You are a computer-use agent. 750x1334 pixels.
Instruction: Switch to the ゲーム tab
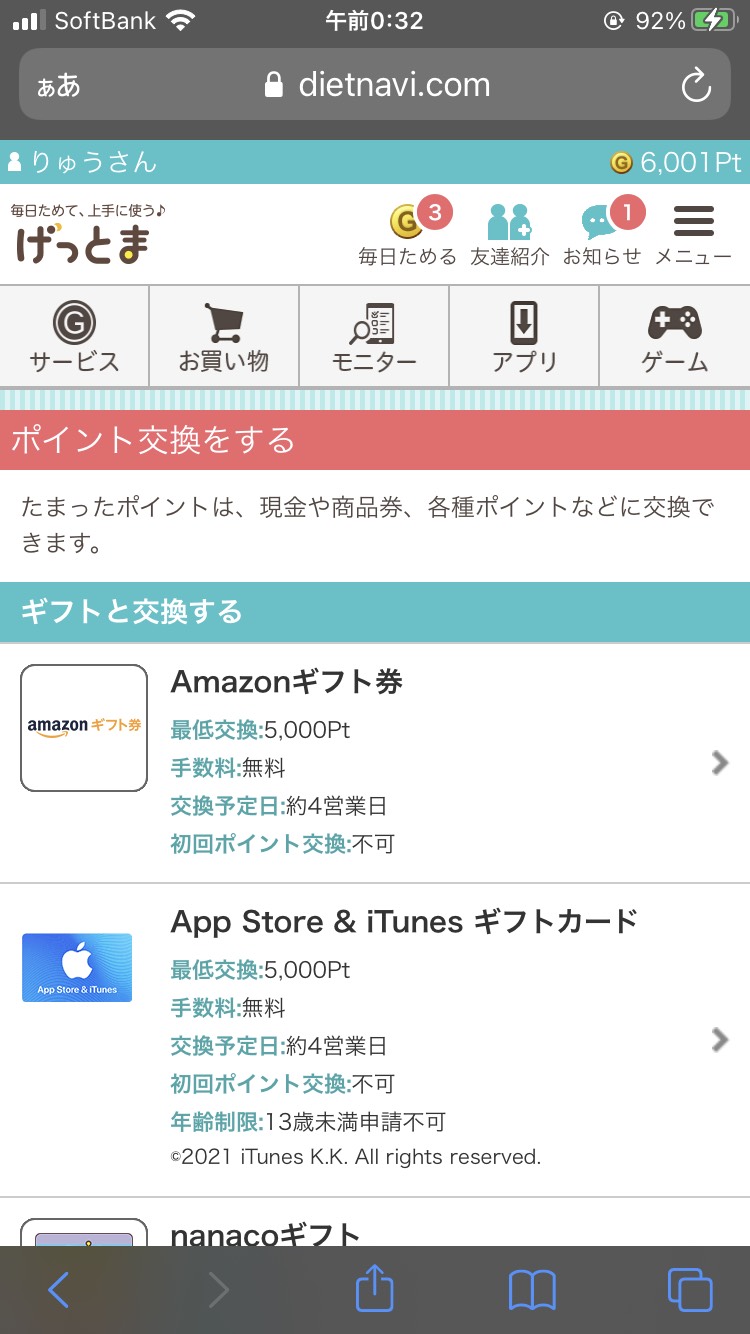(x=675, y=336)
